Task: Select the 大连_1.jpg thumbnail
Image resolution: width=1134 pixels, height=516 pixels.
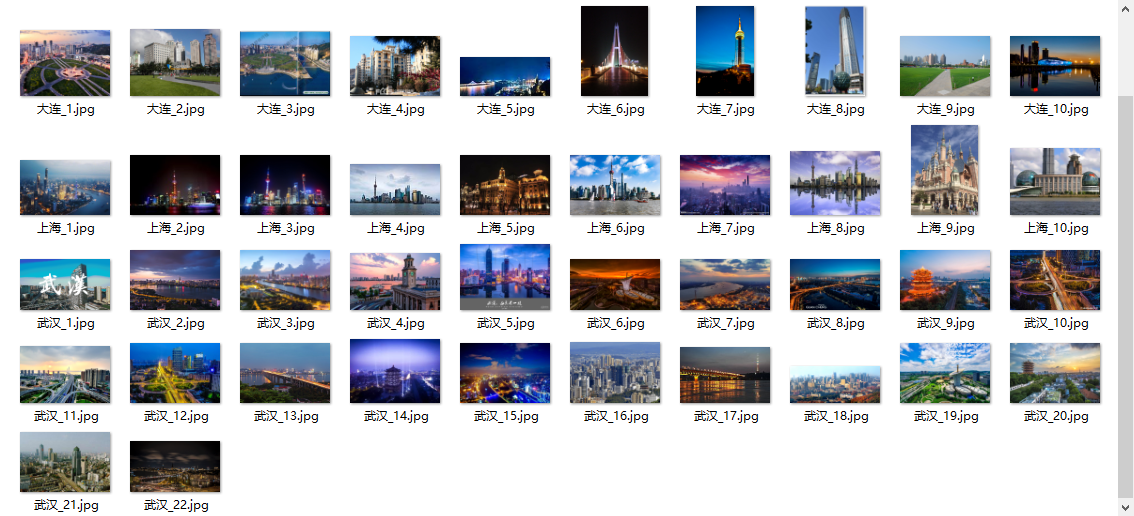Action: click(65, 63)
